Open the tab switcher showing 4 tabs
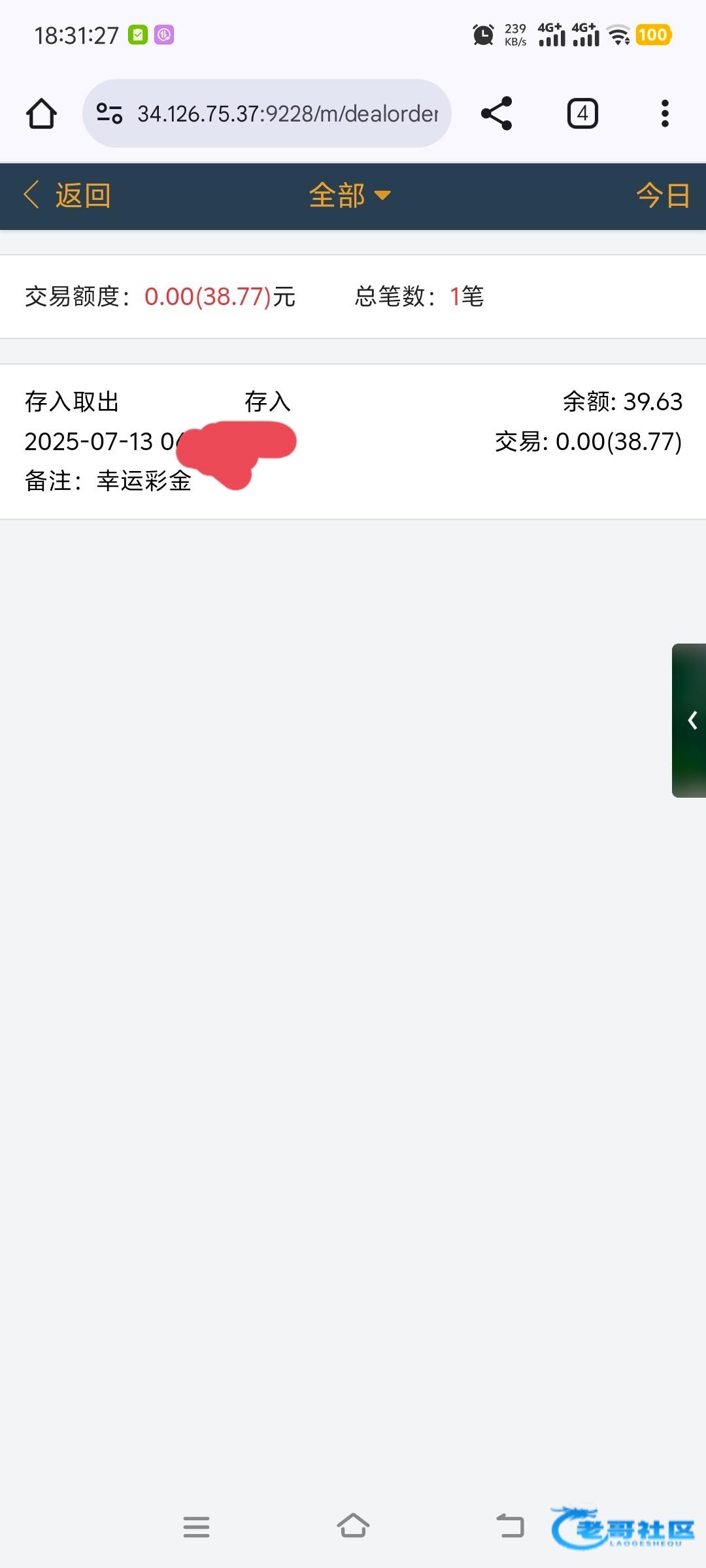The height and width of the screenshot is (1568, 706). point(582,114)
